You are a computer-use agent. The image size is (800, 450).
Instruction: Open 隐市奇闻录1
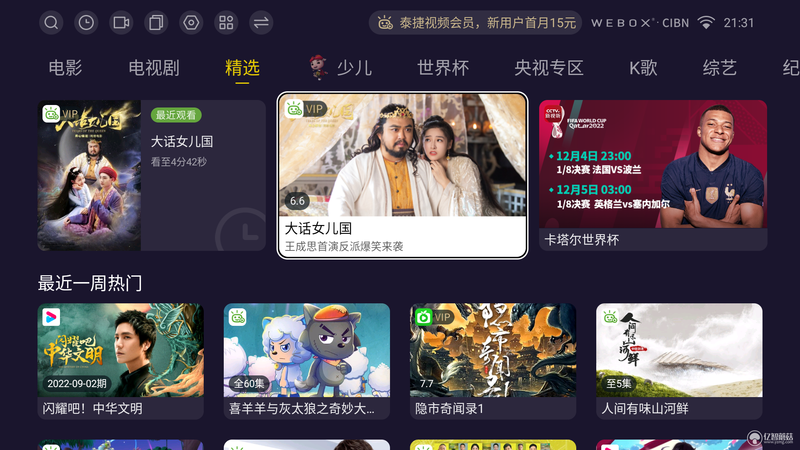point(493,360)
